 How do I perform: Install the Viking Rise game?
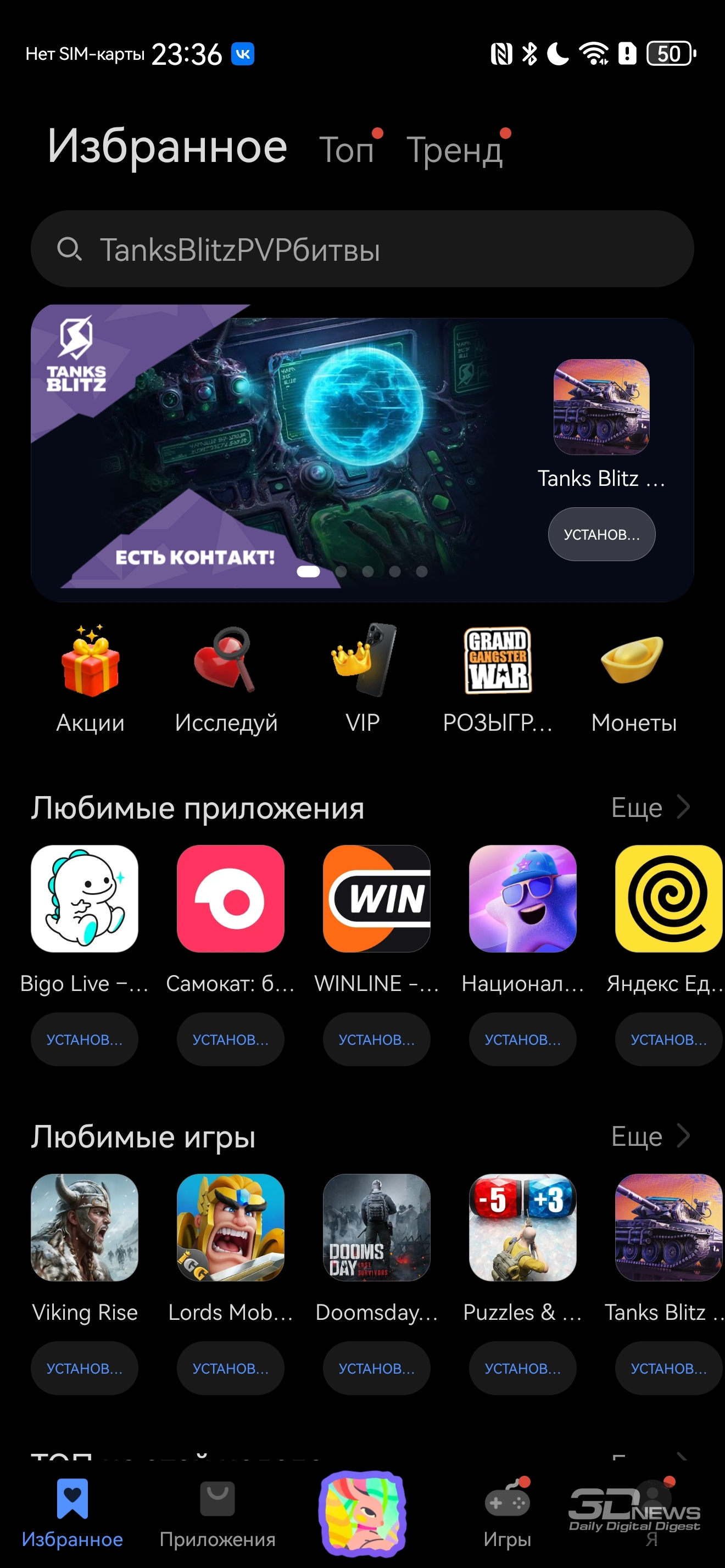(x=85, y=1368)
